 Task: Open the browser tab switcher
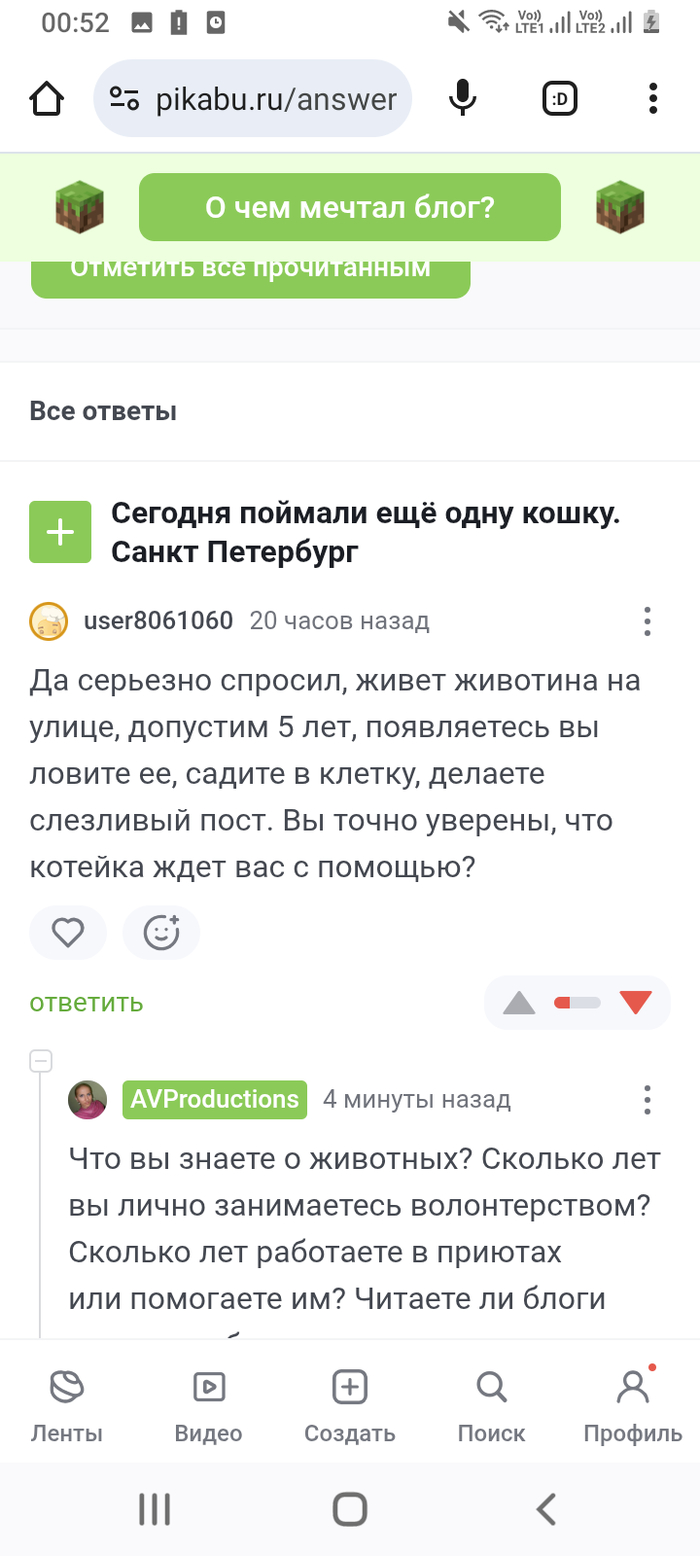pyautogui.click(x=561, y=98)
